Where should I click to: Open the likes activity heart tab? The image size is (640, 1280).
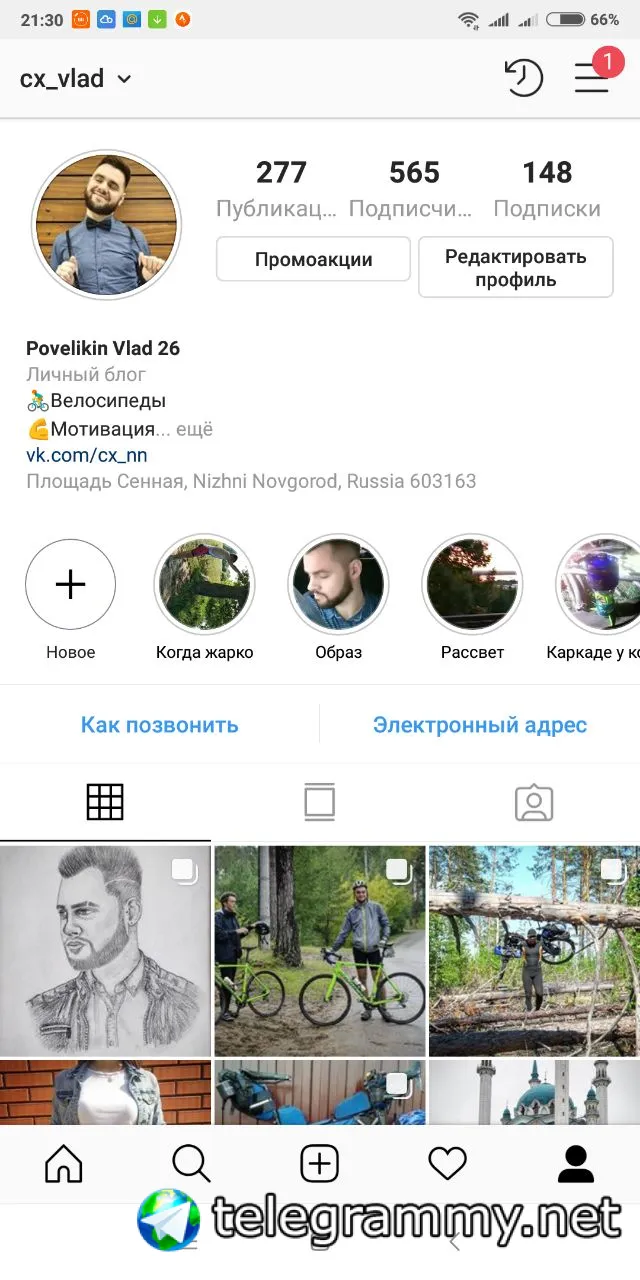[x=447, y=1163]
